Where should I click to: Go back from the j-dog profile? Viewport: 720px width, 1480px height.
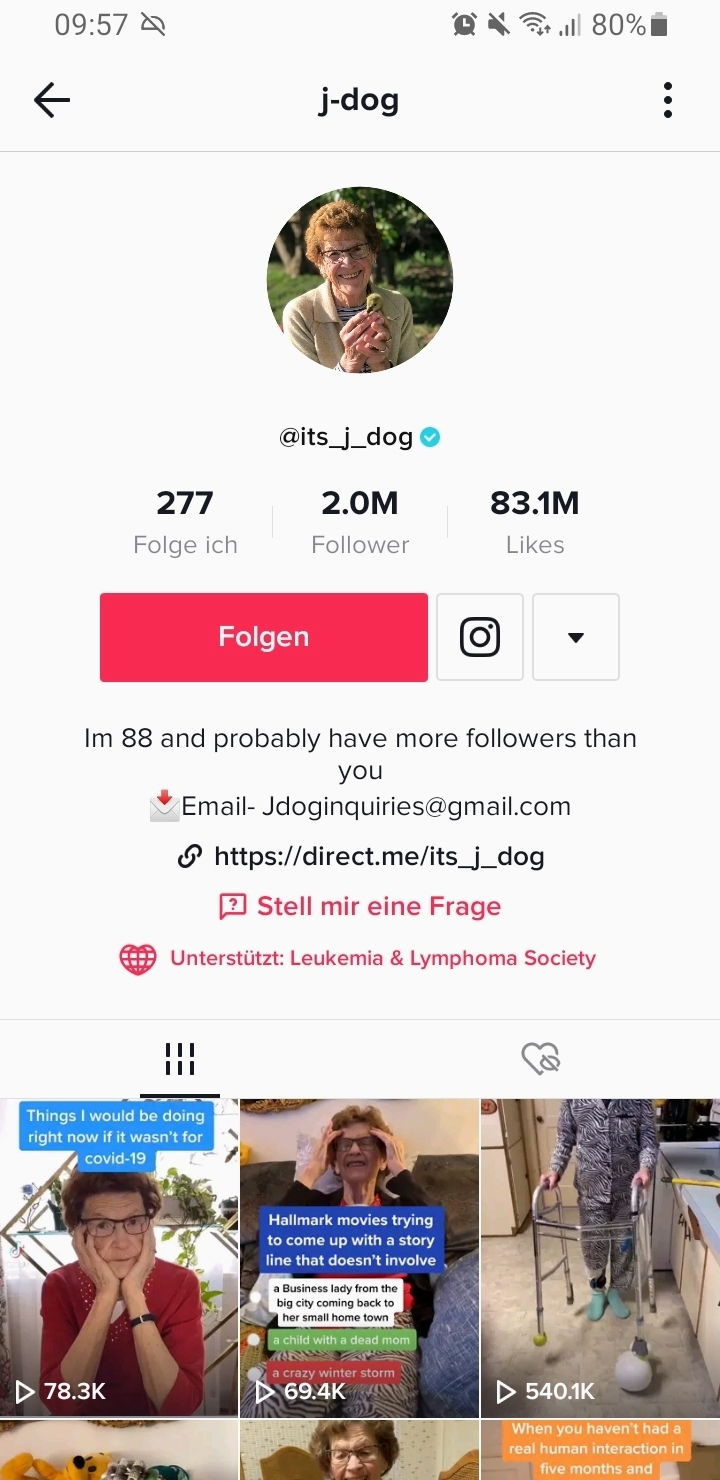click(x=52, y=100)
